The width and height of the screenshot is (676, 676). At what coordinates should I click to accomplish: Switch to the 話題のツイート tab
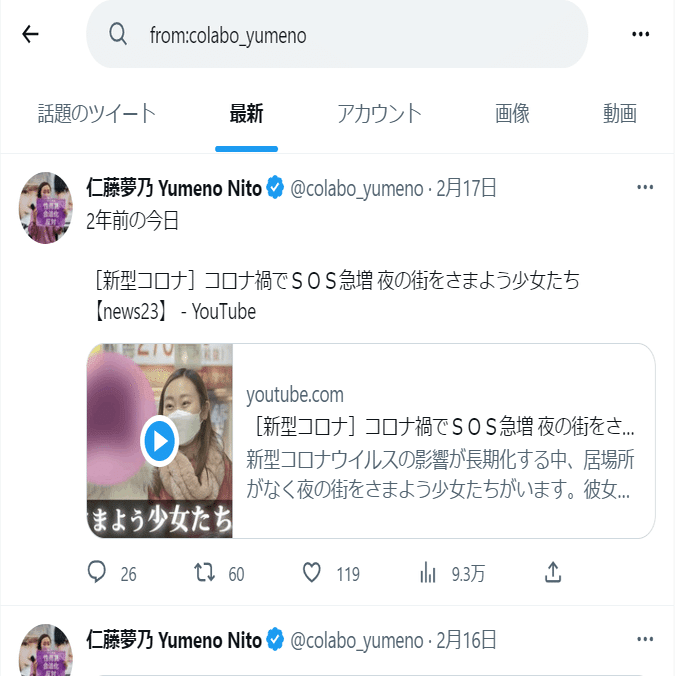point(97,114)
